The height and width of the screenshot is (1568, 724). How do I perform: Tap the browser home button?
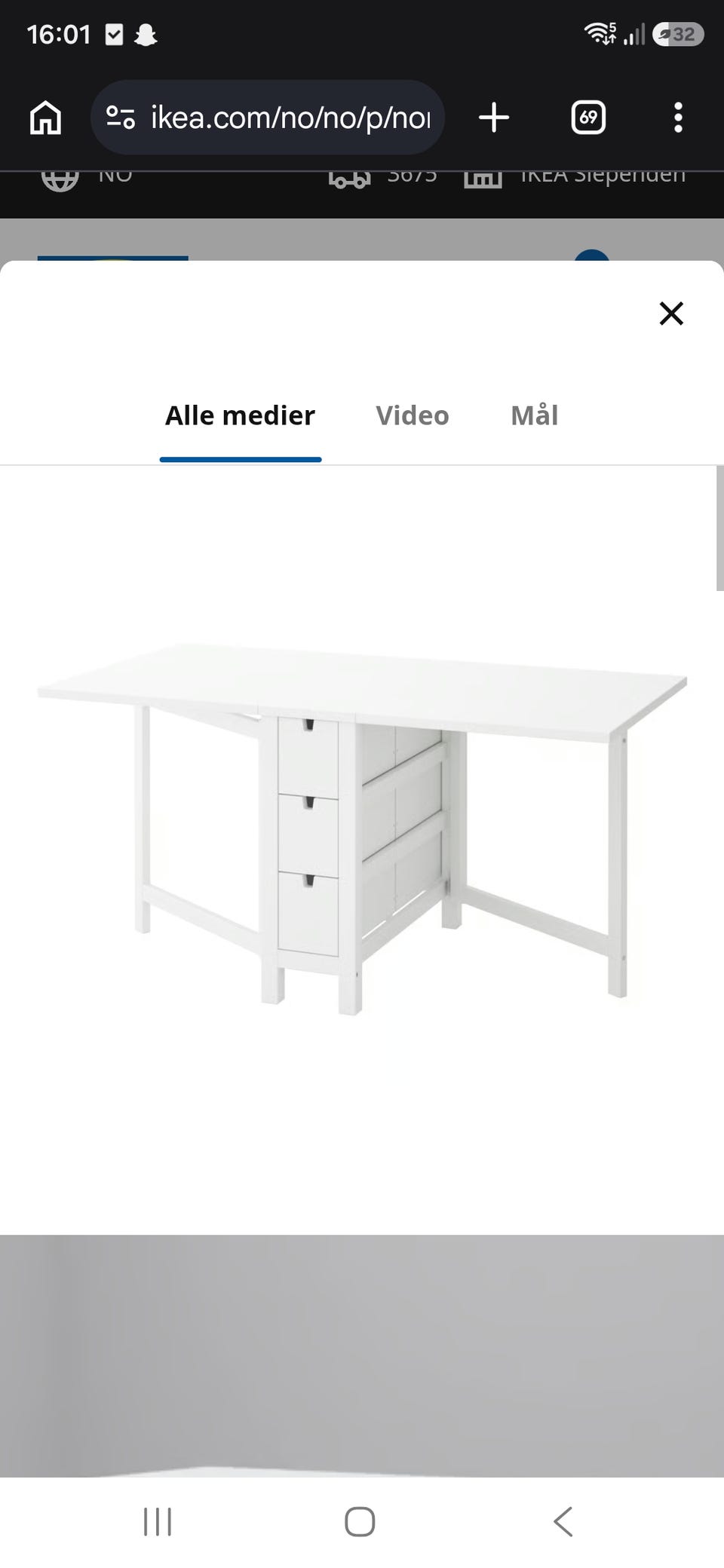click(x=45, y=118)
